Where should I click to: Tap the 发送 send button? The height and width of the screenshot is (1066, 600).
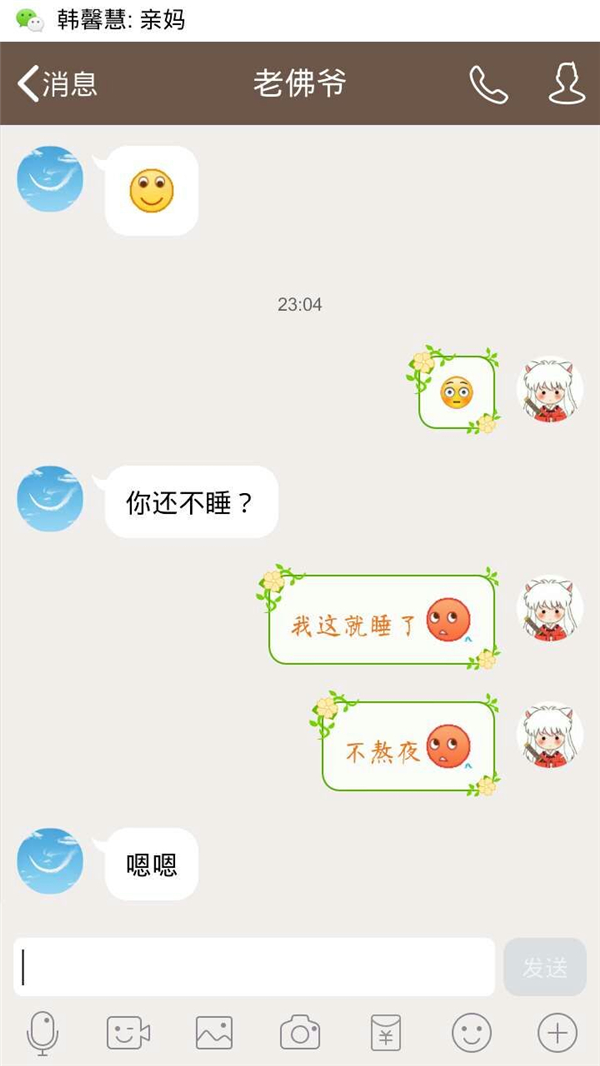[545, 967]
